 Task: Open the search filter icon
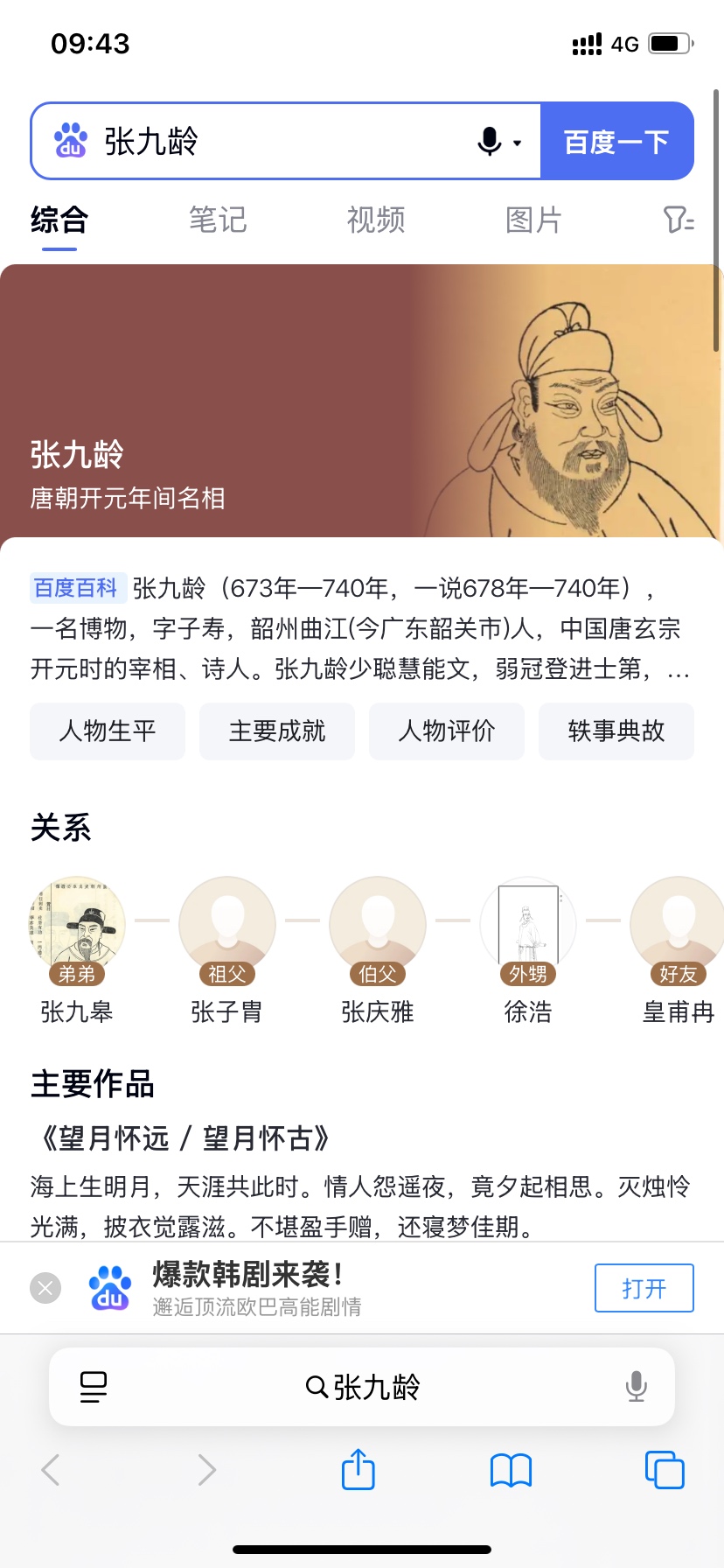point(678,220)
